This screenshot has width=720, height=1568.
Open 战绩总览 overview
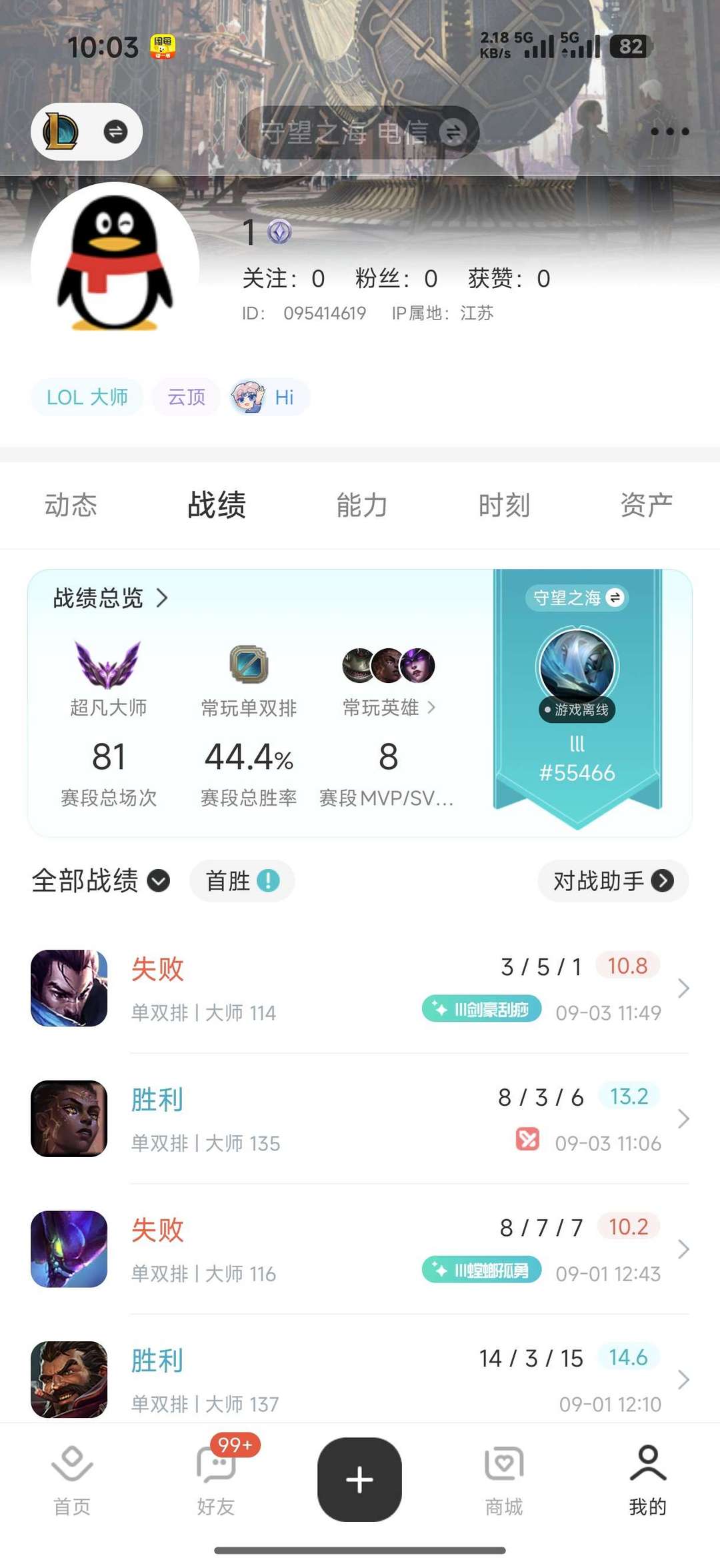(x=111, y=598)
